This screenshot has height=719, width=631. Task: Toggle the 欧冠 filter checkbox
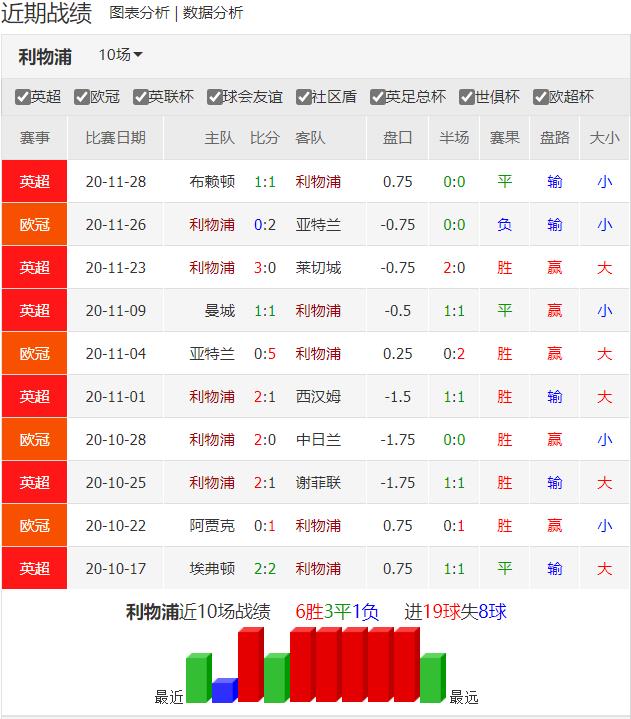(82, 97)
